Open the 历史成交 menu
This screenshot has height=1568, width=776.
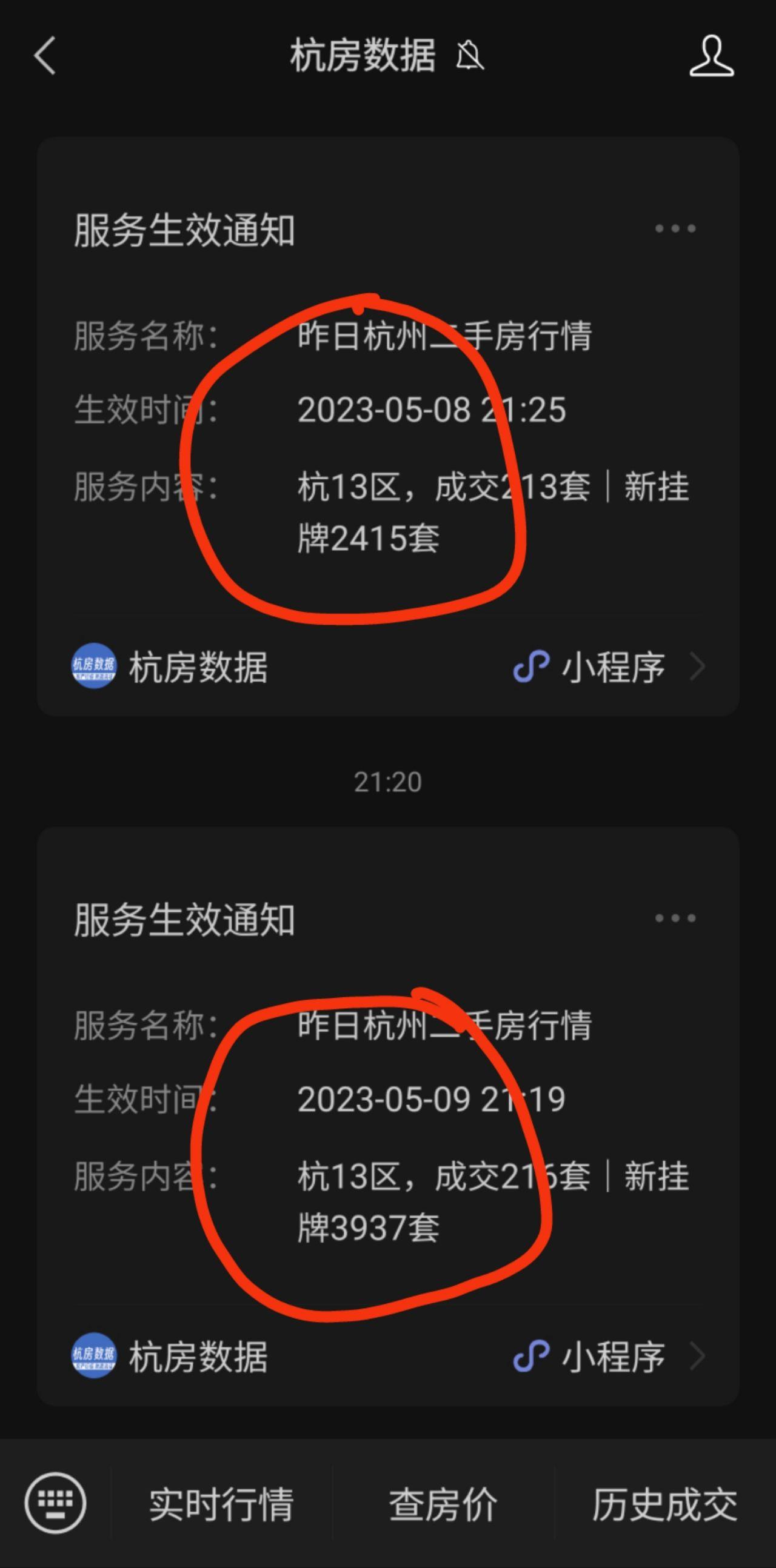(x=664, y=1504)
